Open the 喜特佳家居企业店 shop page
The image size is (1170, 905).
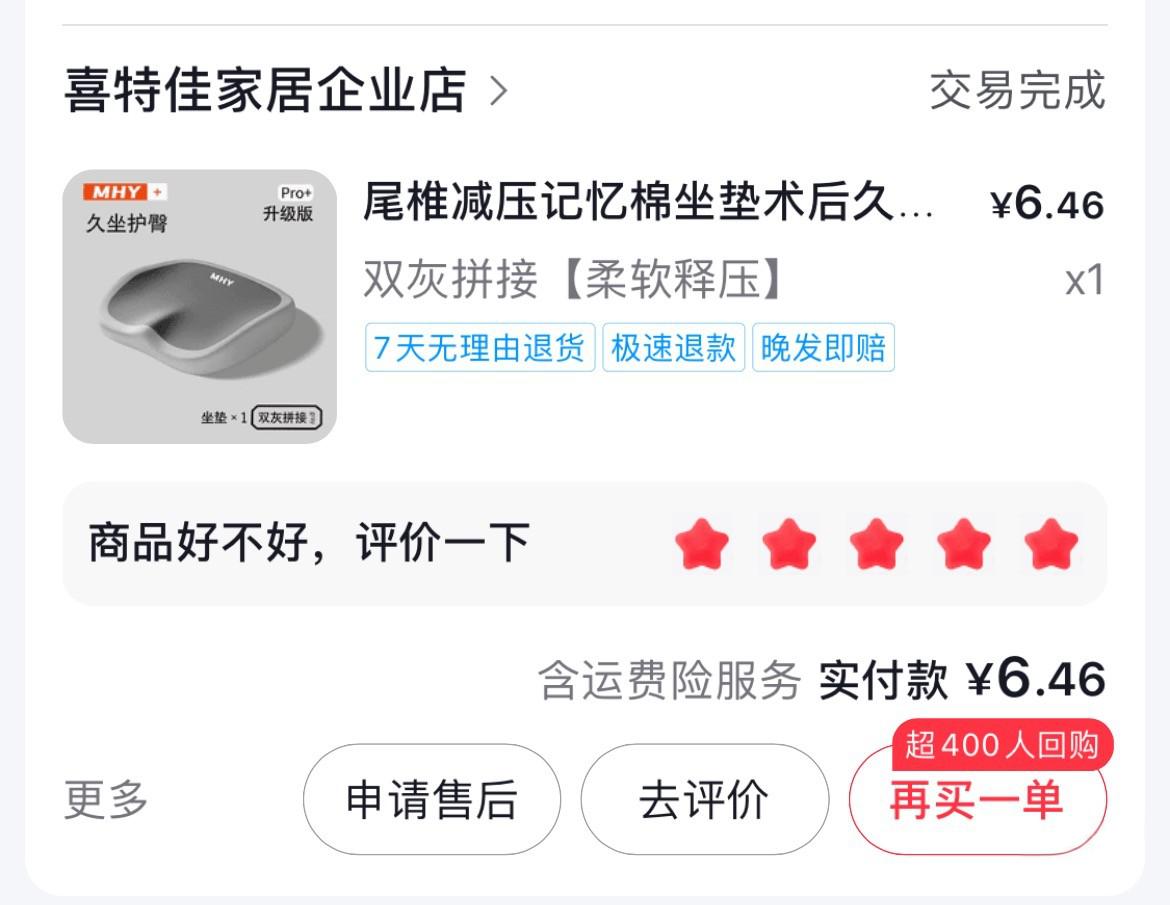[285, 91]
